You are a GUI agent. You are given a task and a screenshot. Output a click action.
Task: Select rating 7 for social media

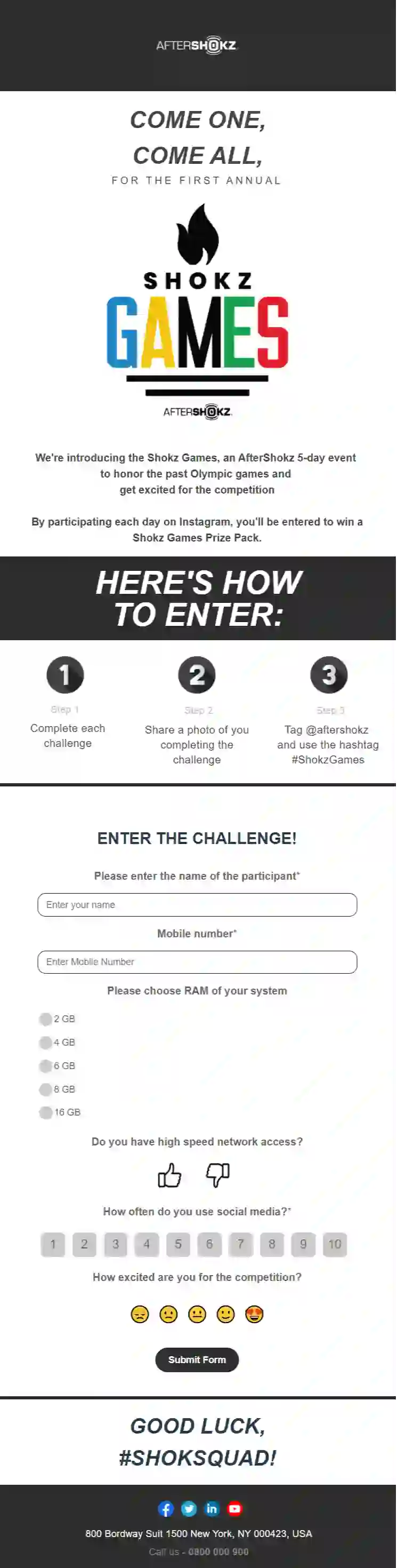241,1244
